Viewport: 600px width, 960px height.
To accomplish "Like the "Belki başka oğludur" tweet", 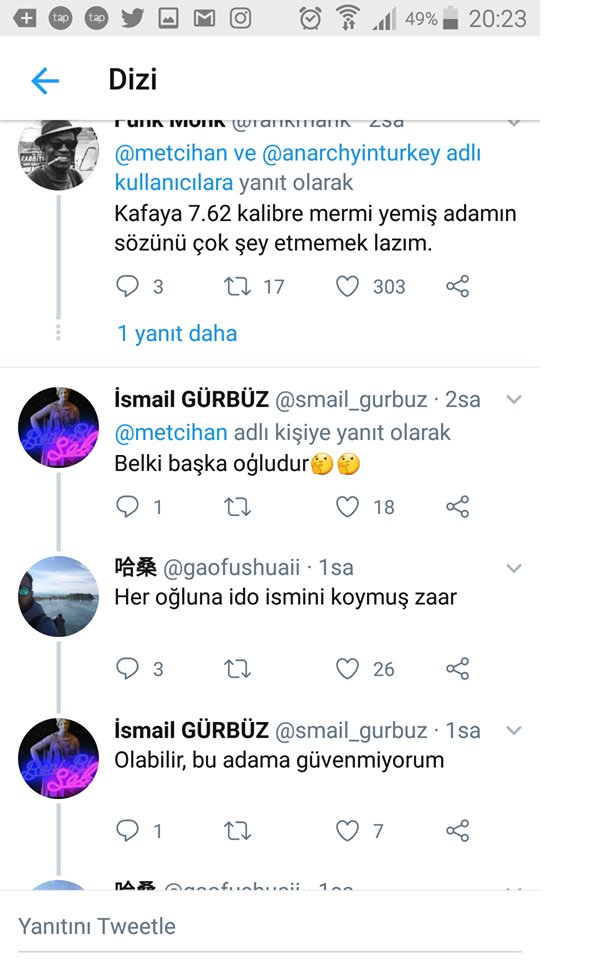I will (x=347, y=507).
